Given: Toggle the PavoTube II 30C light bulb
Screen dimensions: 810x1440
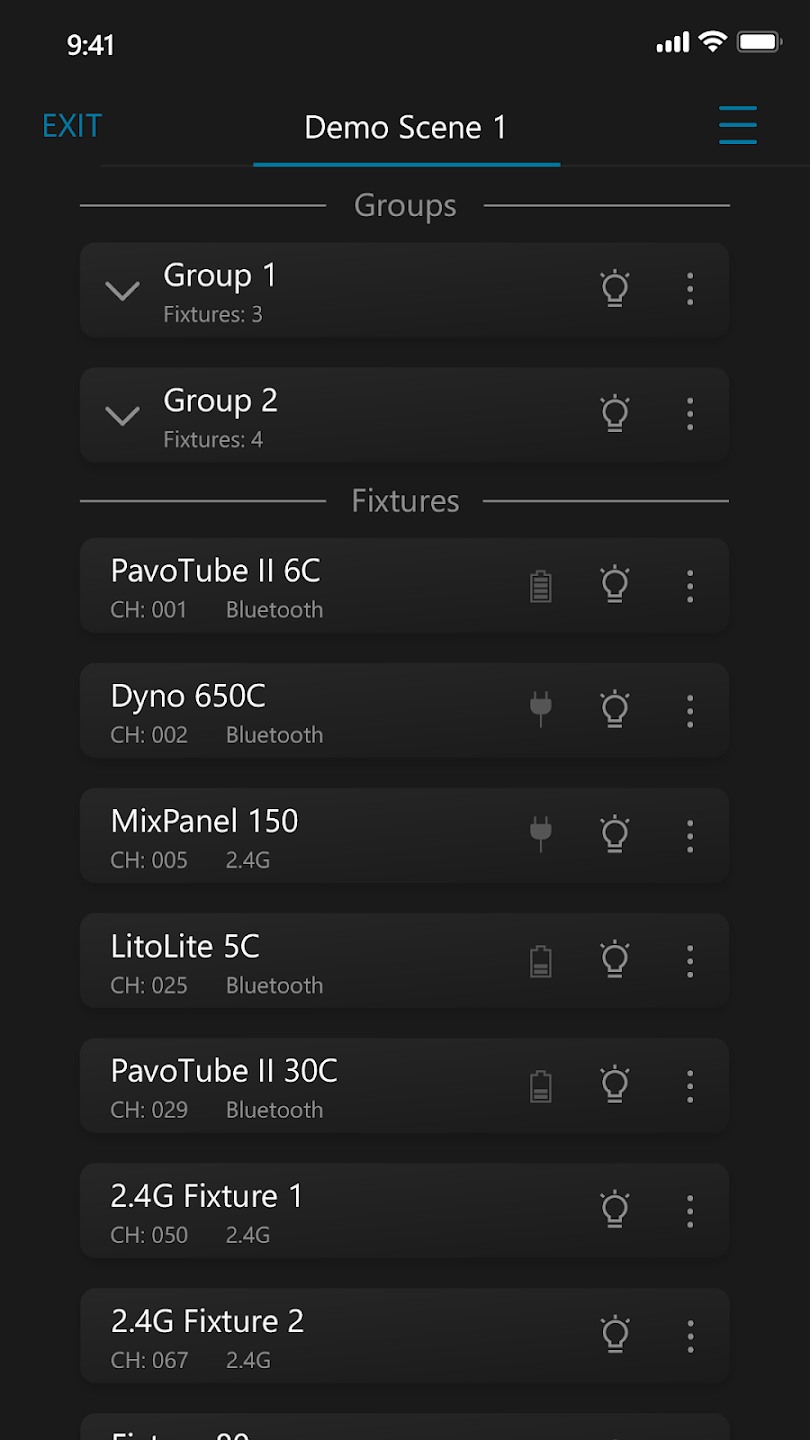Looking at the screenshot, I should tap(615, 1086).
